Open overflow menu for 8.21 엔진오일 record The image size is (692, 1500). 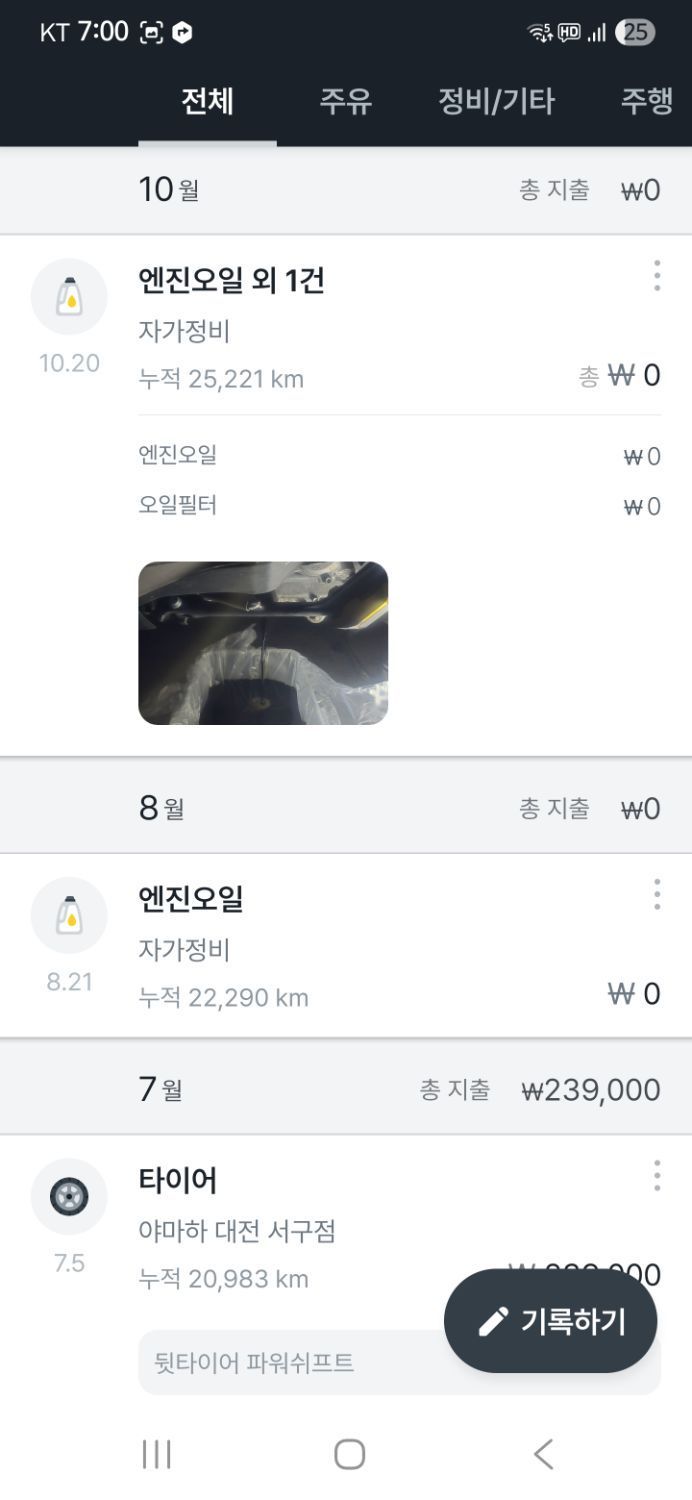(x=656, y=894)
